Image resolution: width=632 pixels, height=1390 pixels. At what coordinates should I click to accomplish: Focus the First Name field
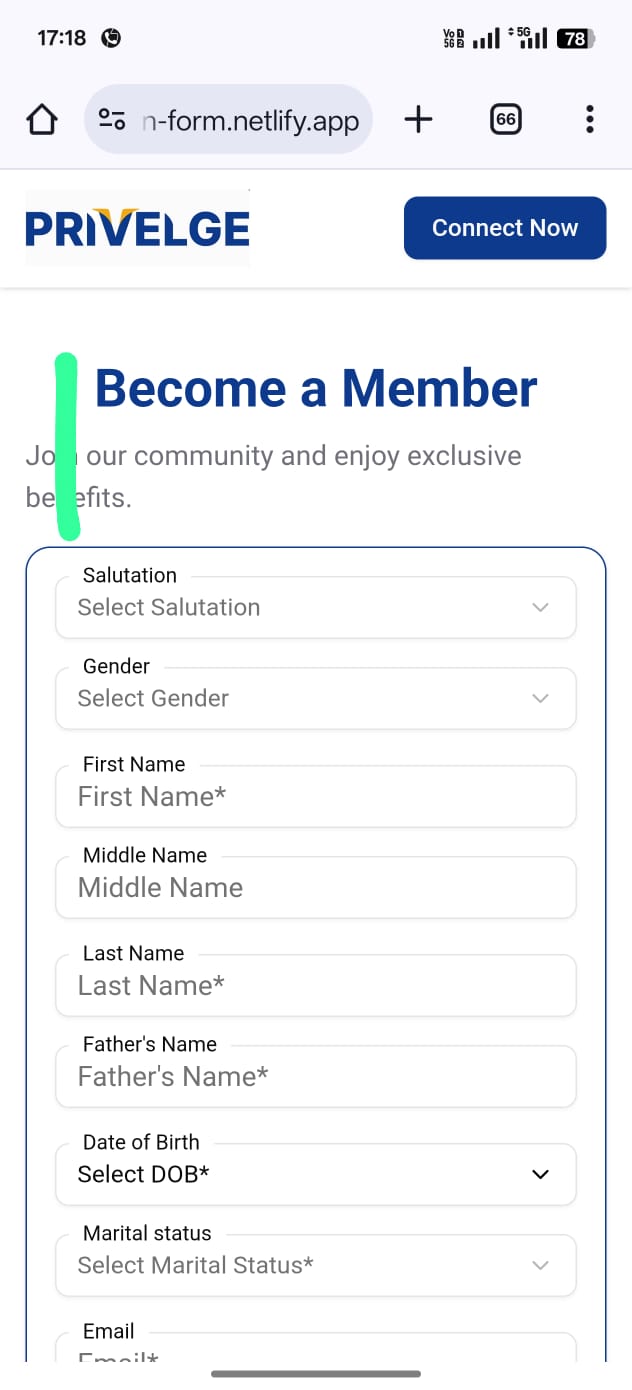coord(315,797)
